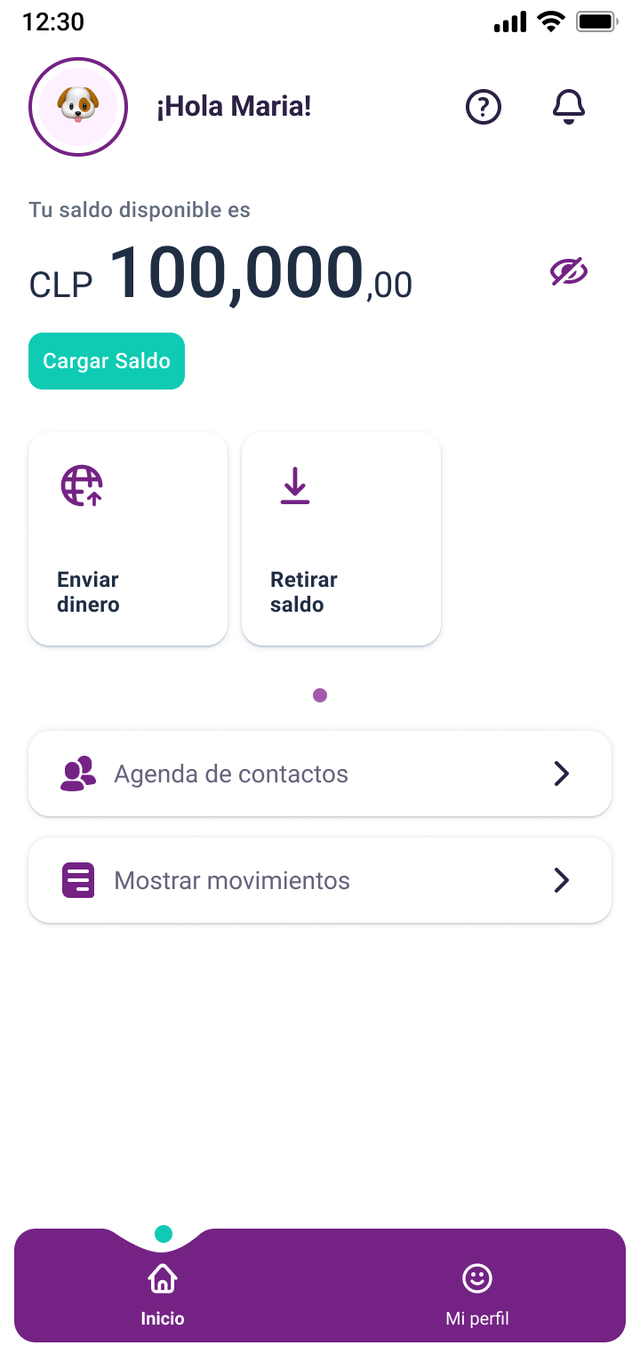
Task: Switch to the Mi perfil tab
Action: pyautogui.click(x=477, y=1293)
